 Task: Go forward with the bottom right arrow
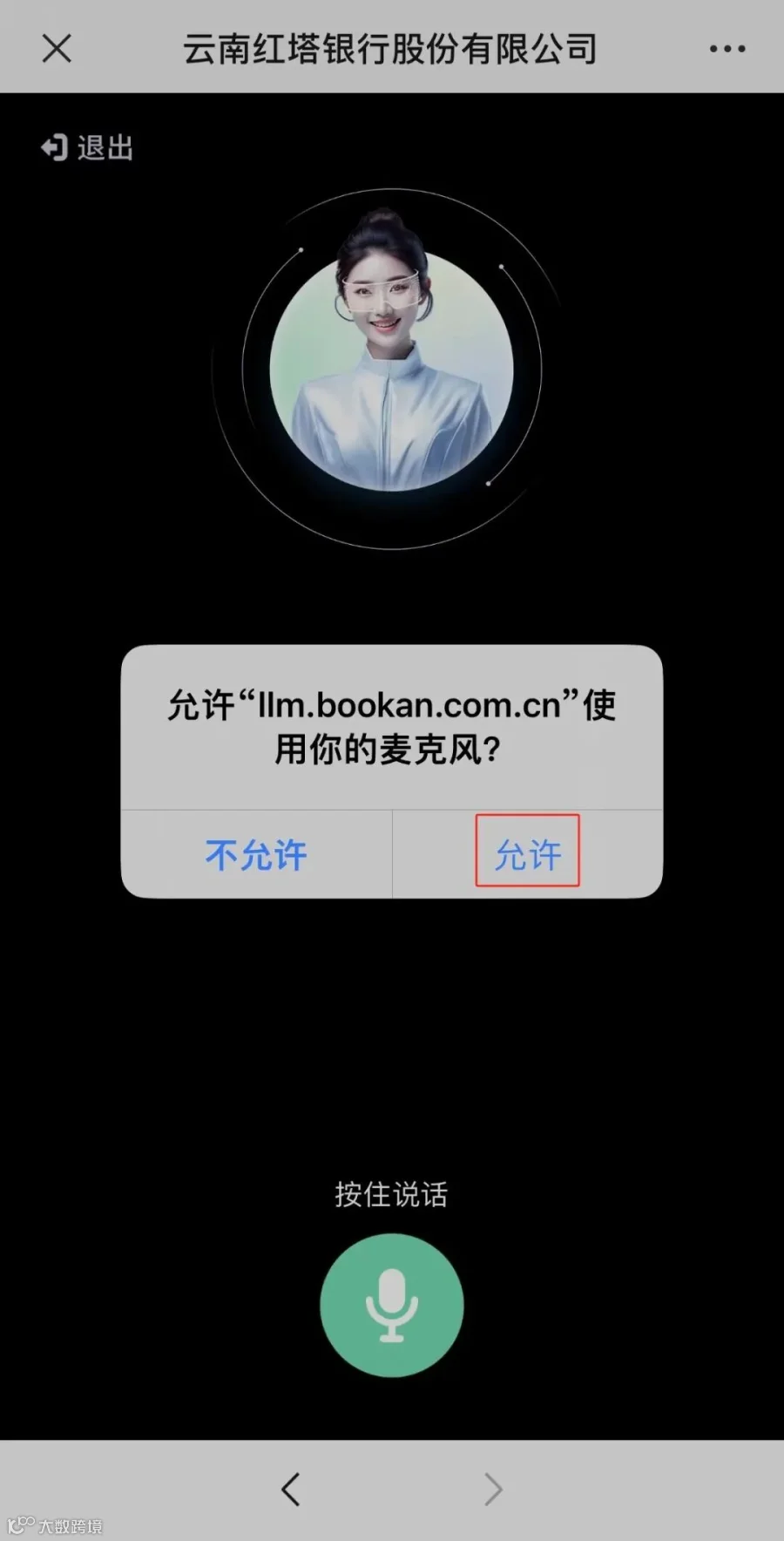click(493, 1489)
